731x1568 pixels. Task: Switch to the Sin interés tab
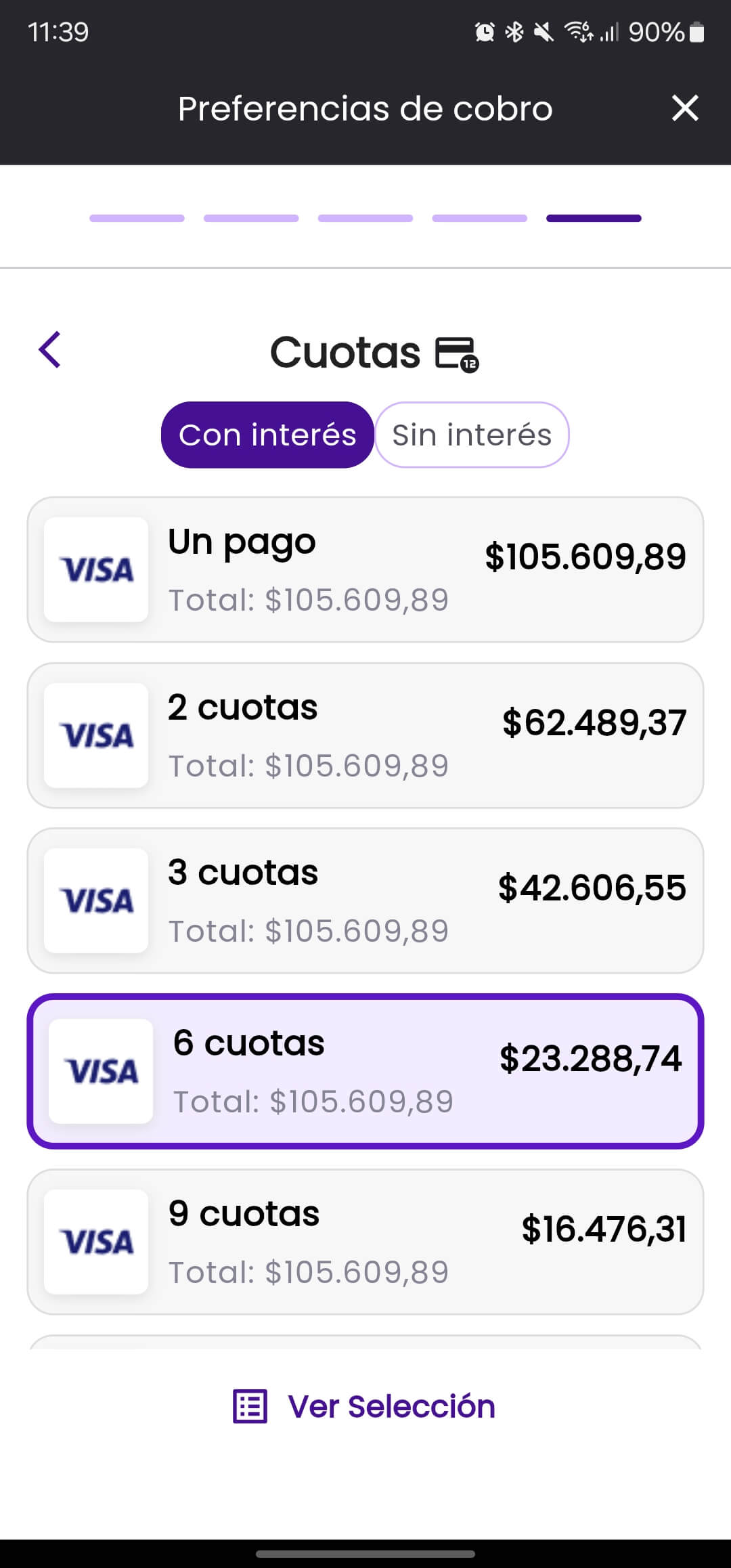472,435
